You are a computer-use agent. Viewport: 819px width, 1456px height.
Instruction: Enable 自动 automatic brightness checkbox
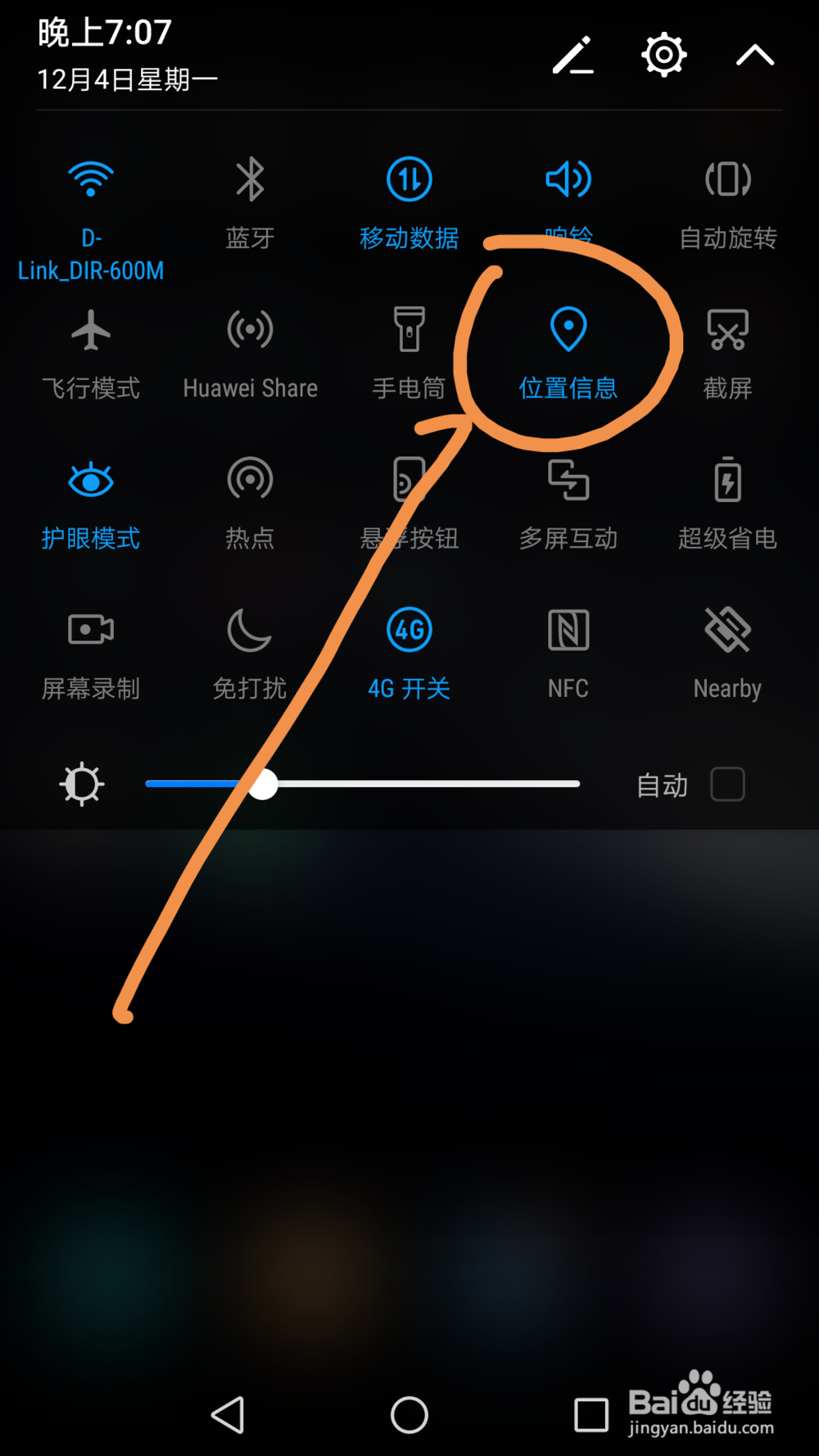pos(726,784)
